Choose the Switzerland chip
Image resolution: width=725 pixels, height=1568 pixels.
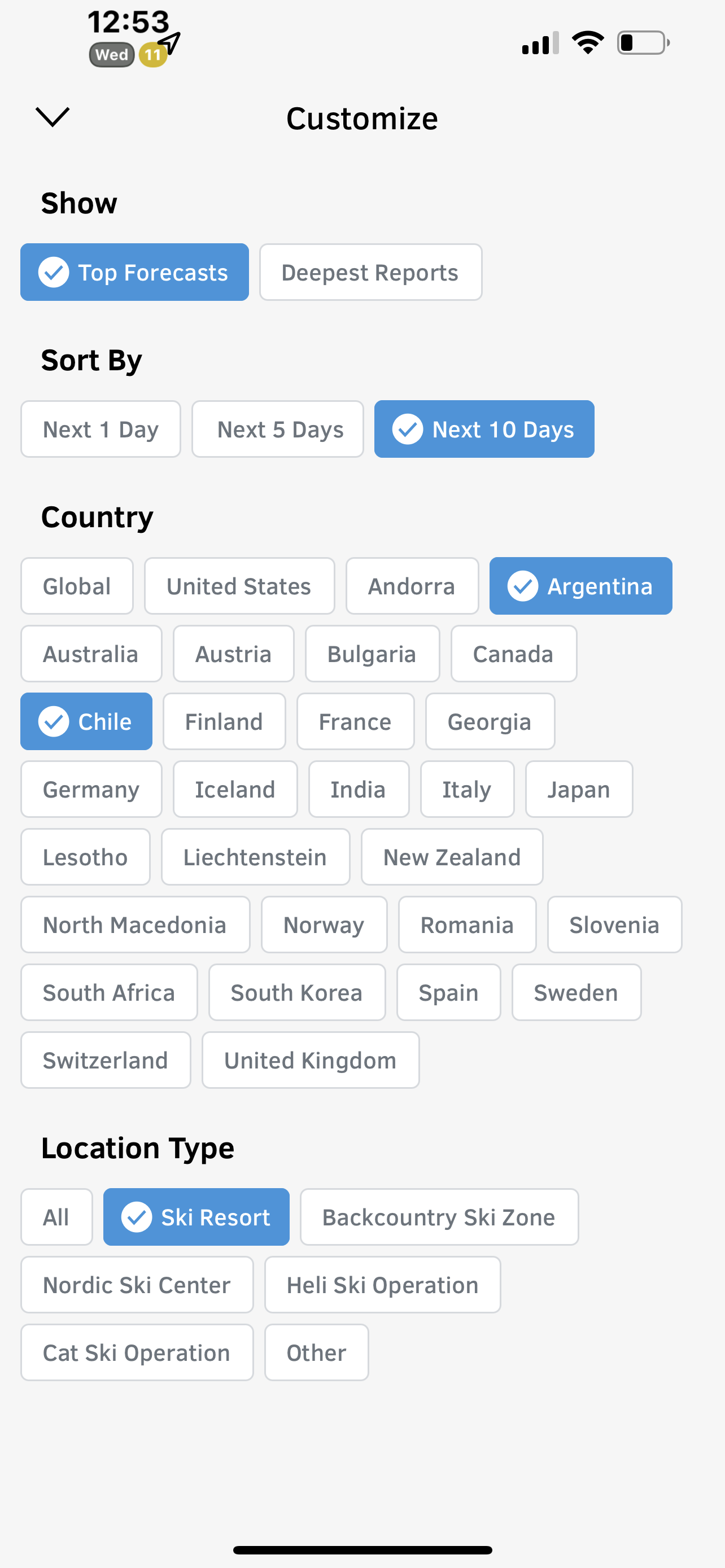(106, 1061)
